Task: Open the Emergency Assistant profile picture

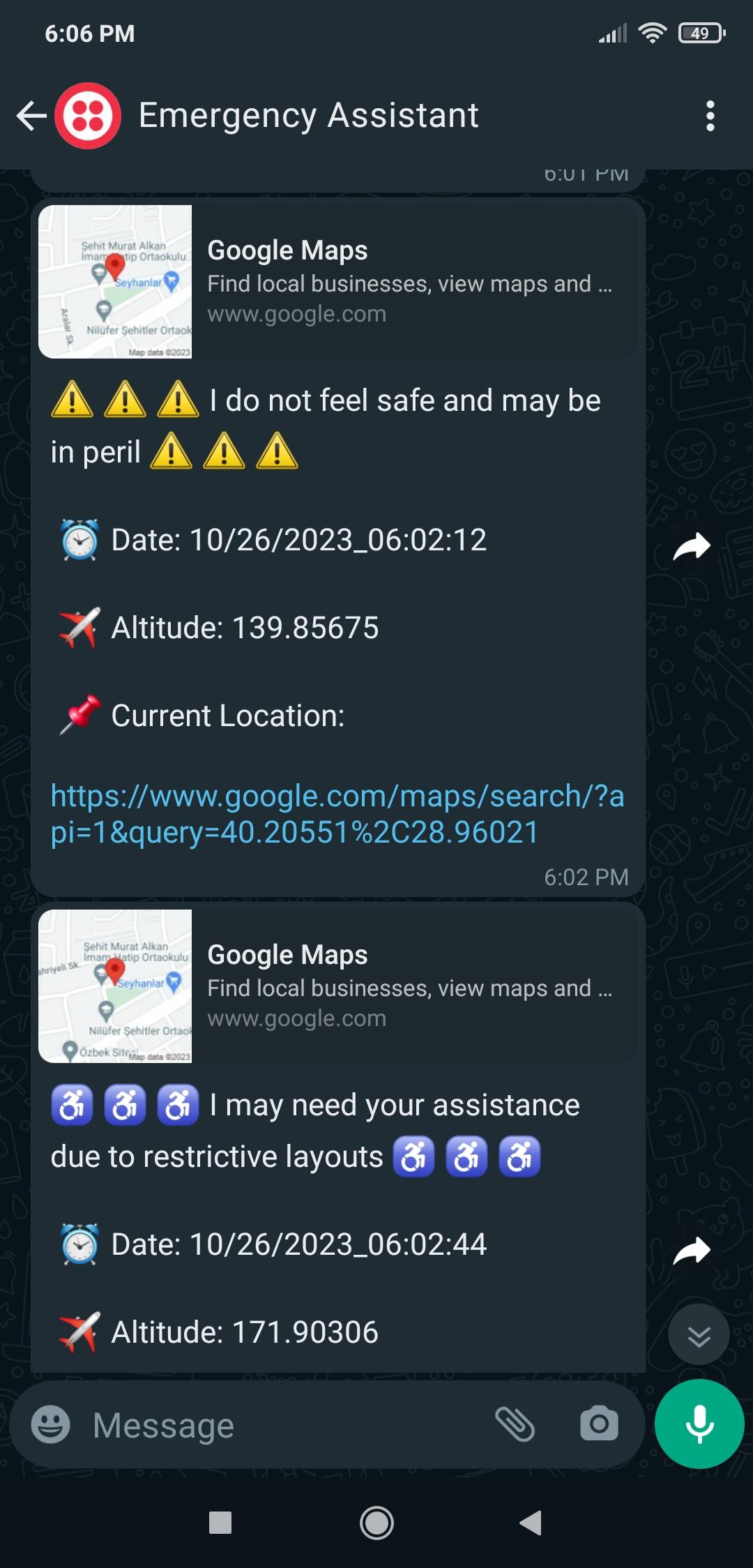Action: click(x=86, y=116)
